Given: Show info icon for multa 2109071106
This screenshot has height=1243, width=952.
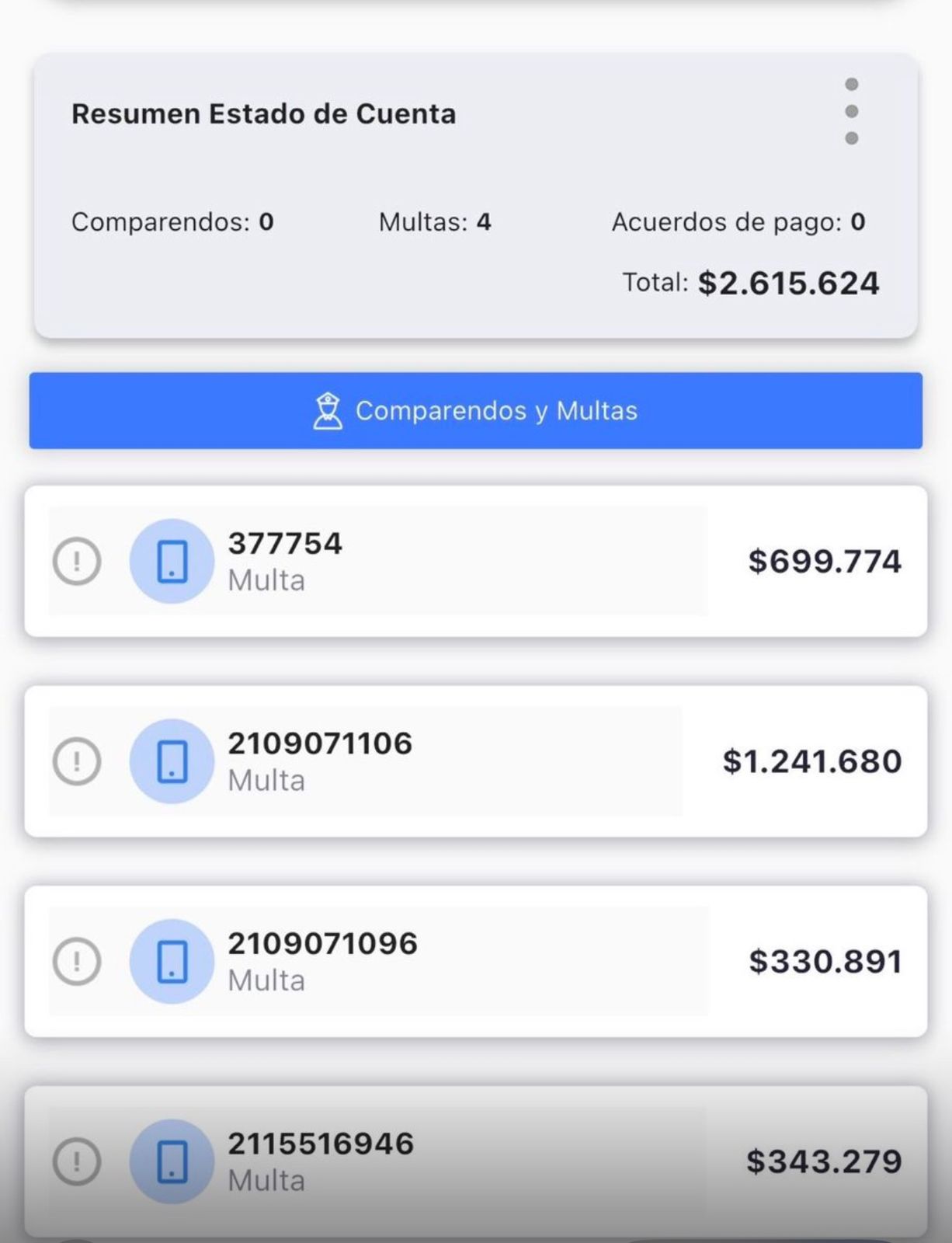Looking at the screenshot, I should pyautogui.click(x=77, y=761).
